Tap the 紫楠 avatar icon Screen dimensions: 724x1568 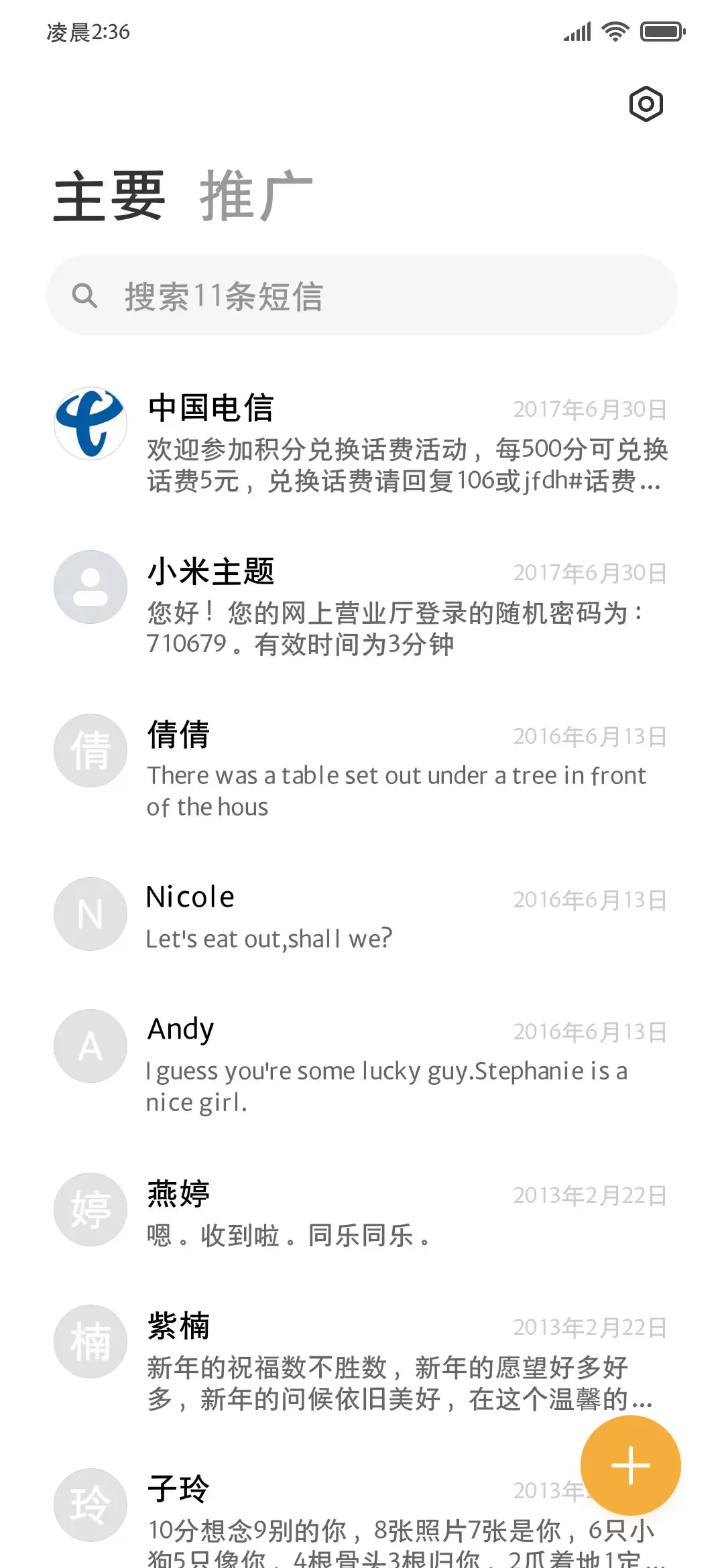pos(90,1341)
